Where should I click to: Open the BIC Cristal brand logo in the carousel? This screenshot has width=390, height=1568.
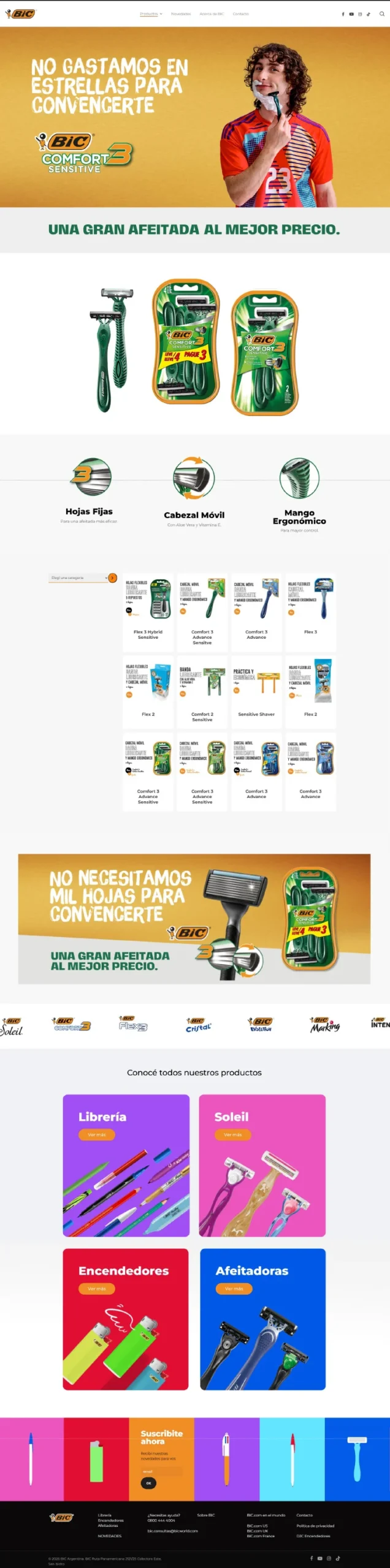coord(198,1025)
